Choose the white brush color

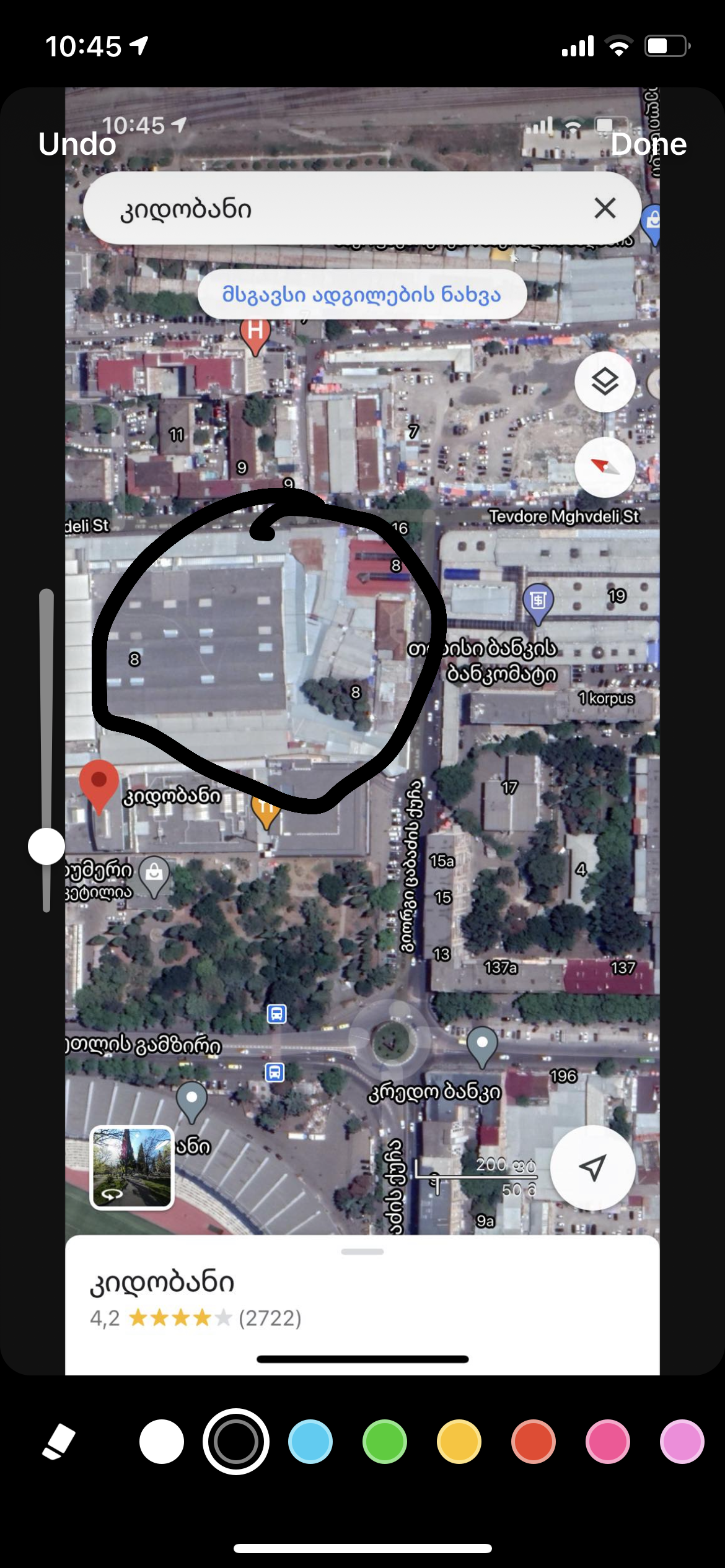point(162,1442)
